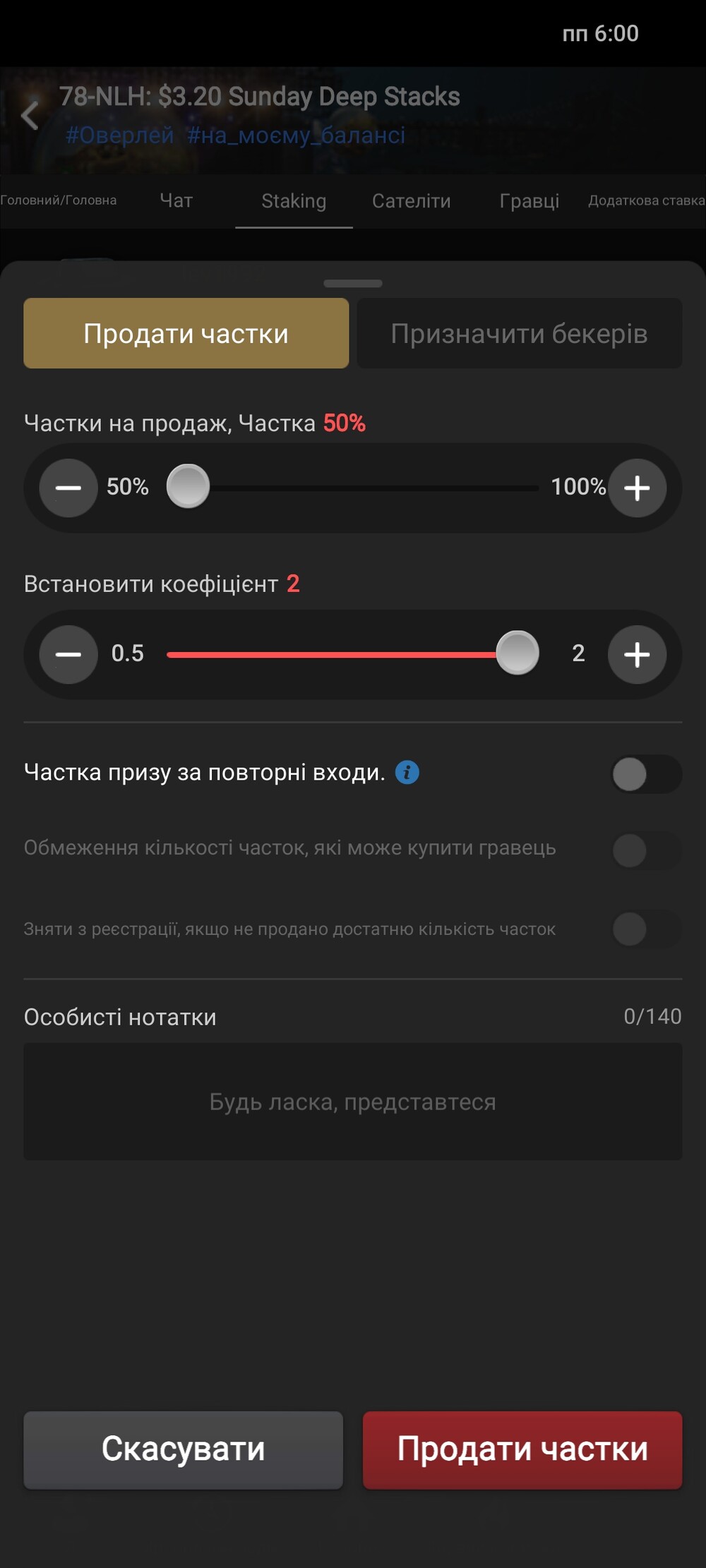Open the Додаткова ставка tab
Image resolution: width=706 pixels, height=1568 pixels.
[647, 201]
